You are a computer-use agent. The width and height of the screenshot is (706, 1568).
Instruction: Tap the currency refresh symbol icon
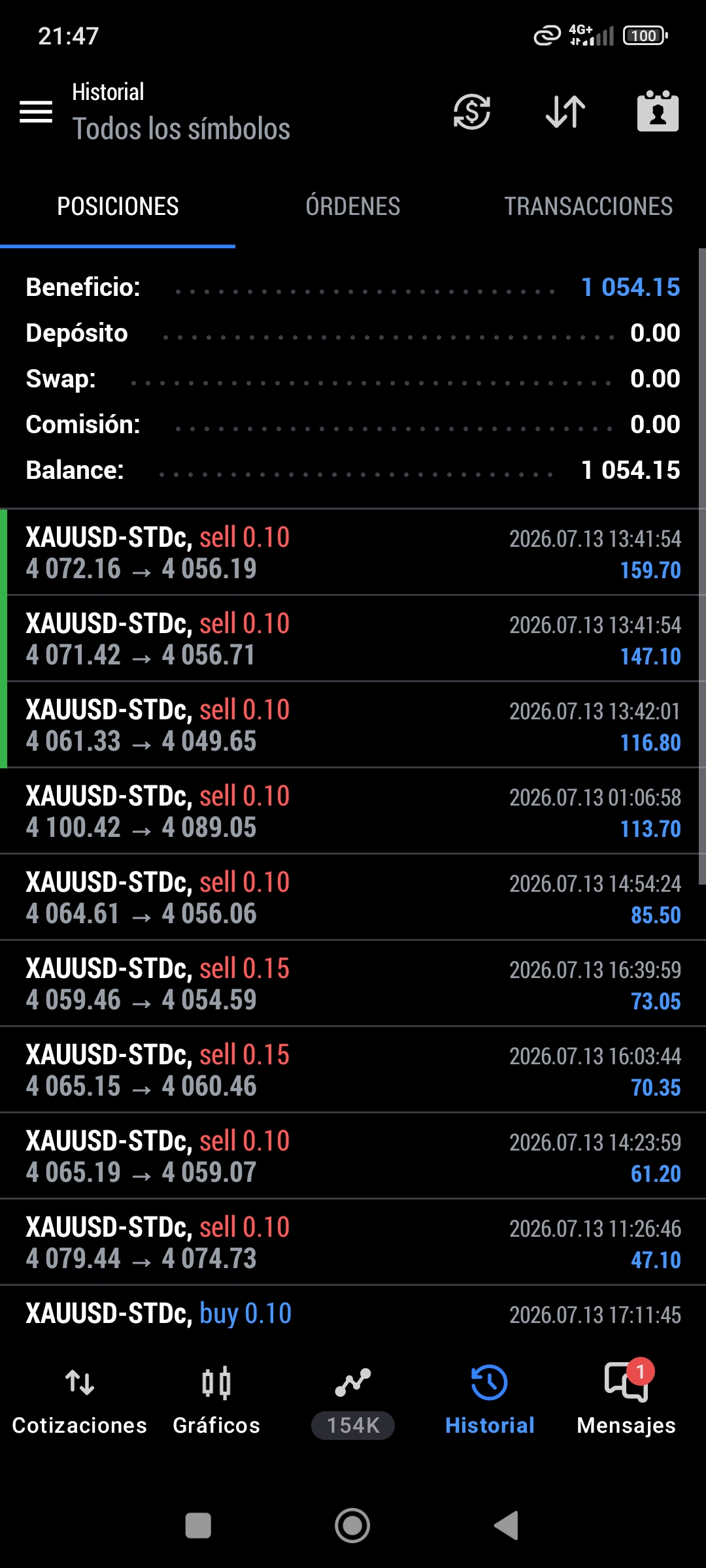472,112
